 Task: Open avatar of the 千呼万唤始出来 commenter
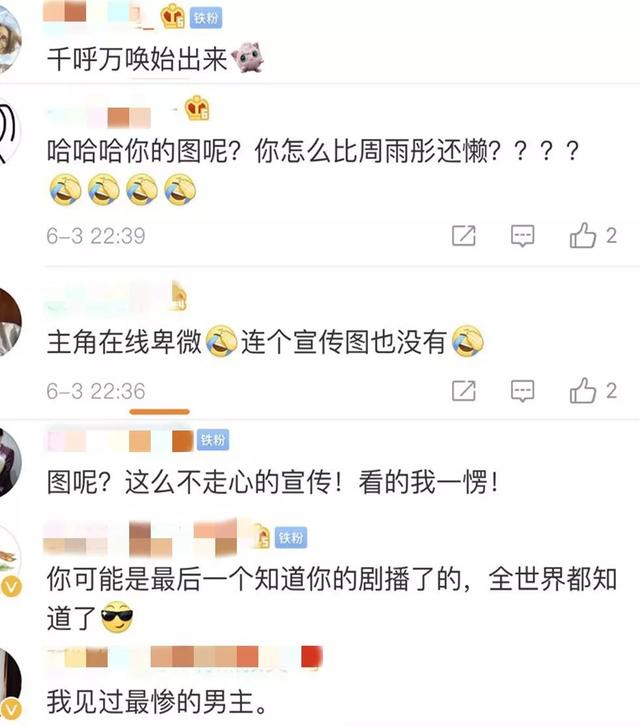tap(10, 42)
